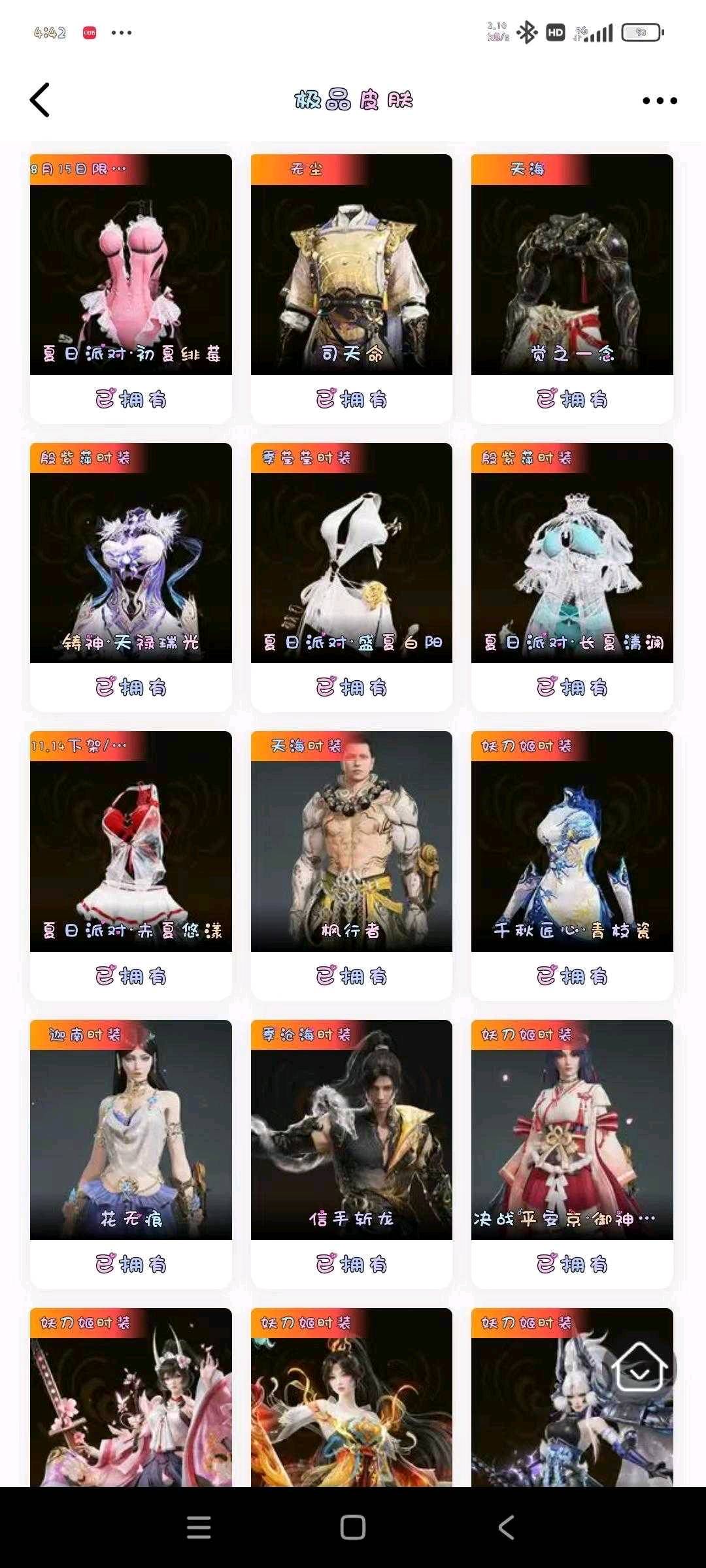
Task: Open the 花无痕 skin card
Action: 131,1130
